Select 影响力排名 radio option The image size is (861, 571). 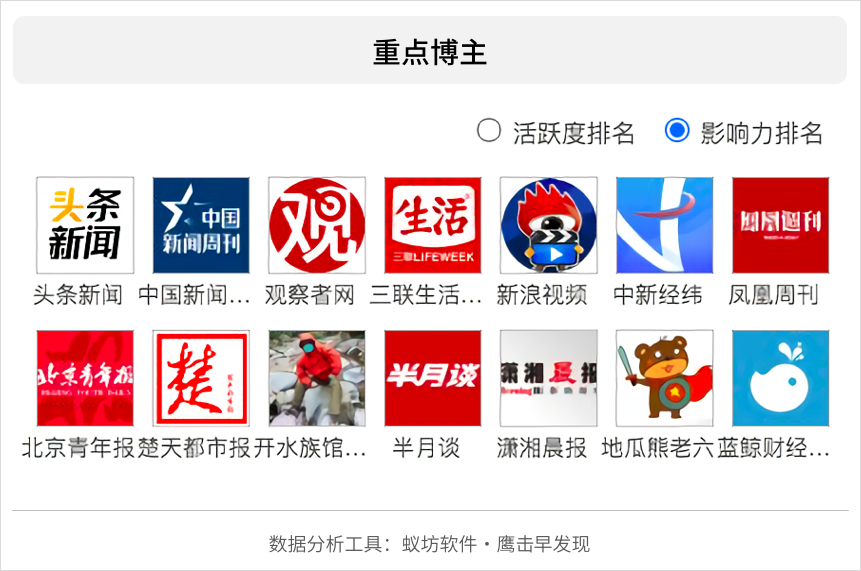click(x=677, y=131)
